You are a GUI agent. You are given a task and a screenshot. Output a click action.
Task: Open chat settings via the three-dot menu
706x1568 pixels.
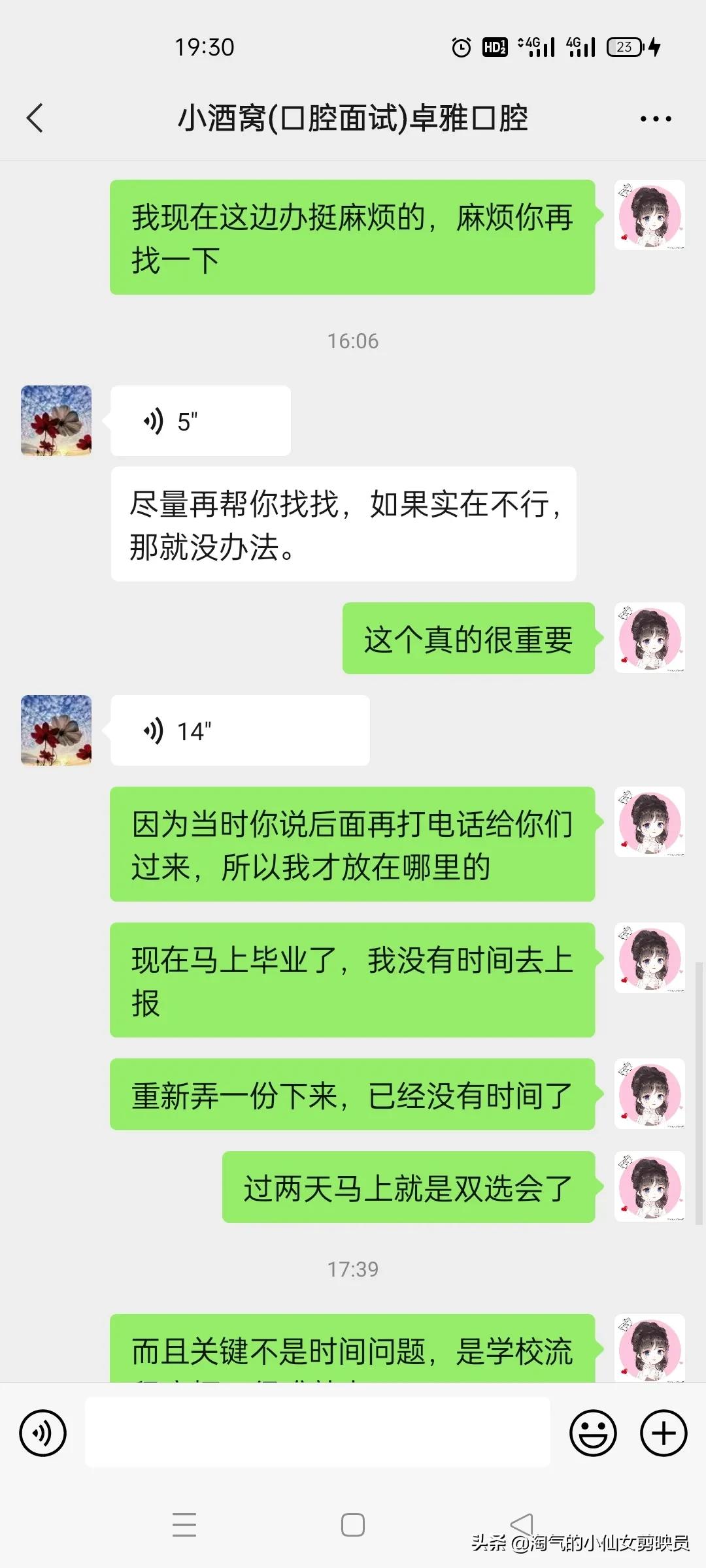pyautogui.click(x=656, y=118)
